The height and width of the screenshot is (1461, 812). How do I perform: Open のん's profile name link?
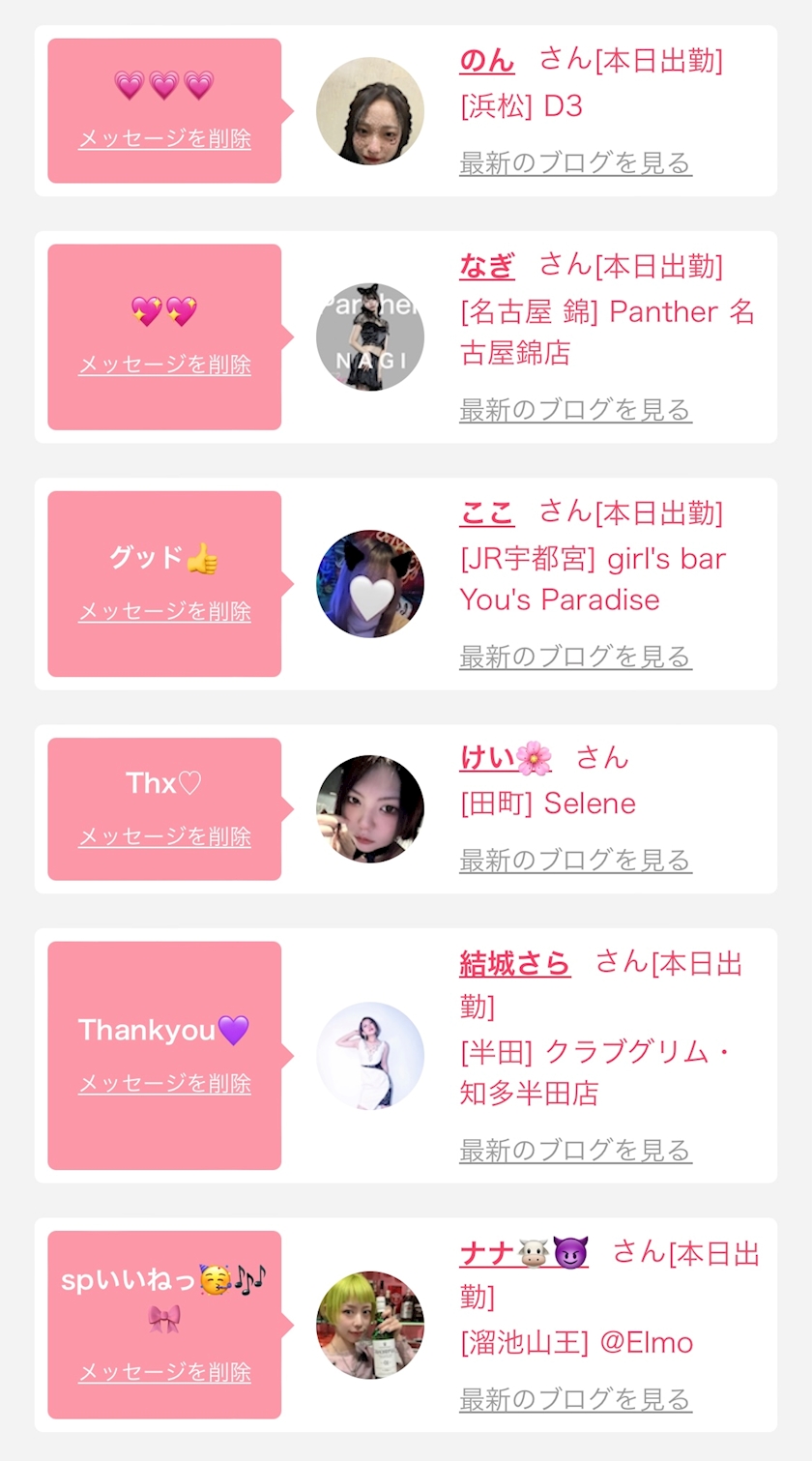487,61
